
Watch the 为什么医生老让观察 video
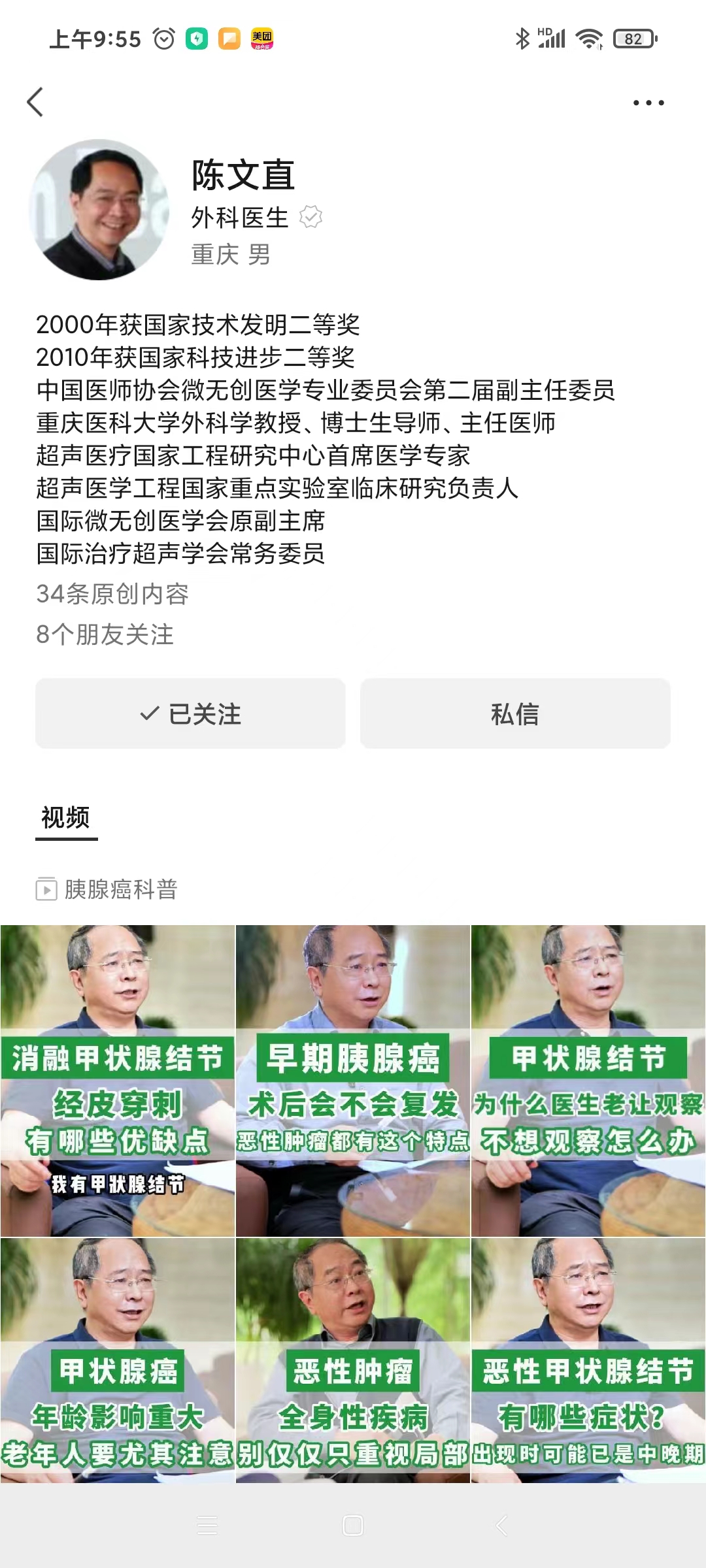588,1081
